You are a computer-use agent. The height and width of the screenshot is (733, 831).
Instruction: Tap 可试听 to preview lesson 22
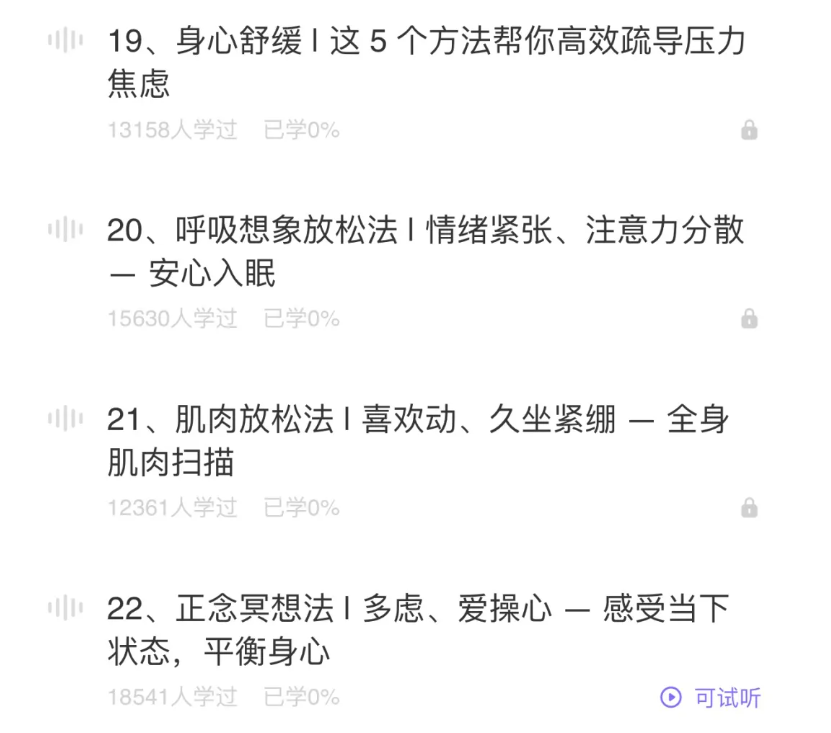[711, 697]
